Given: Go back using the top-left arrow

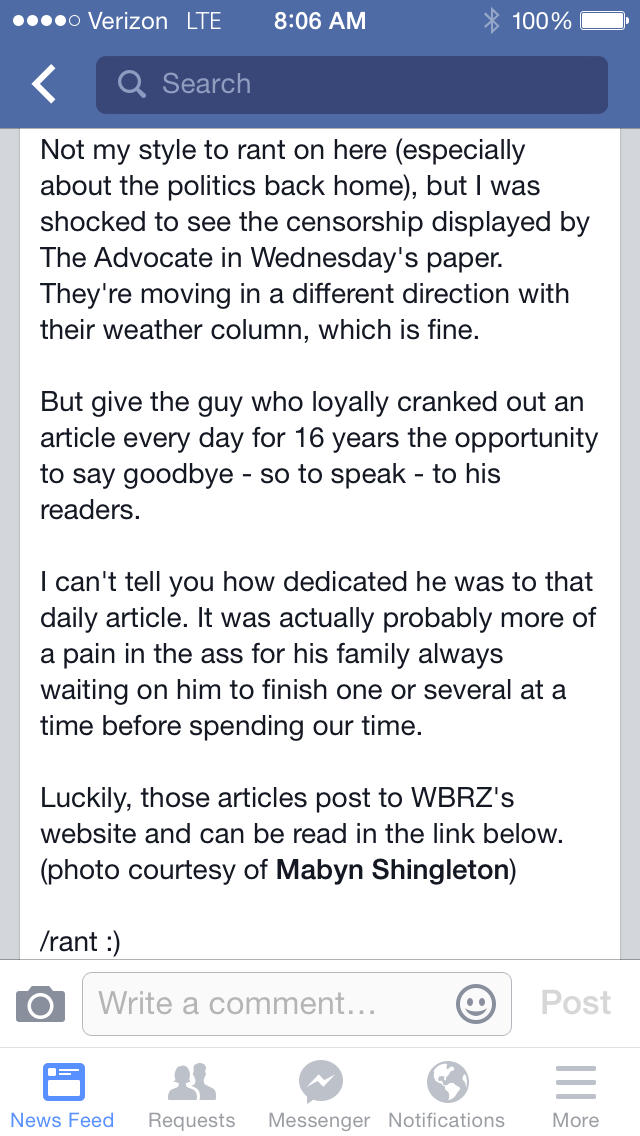Looking at the screenshot, I should point(44,85).
